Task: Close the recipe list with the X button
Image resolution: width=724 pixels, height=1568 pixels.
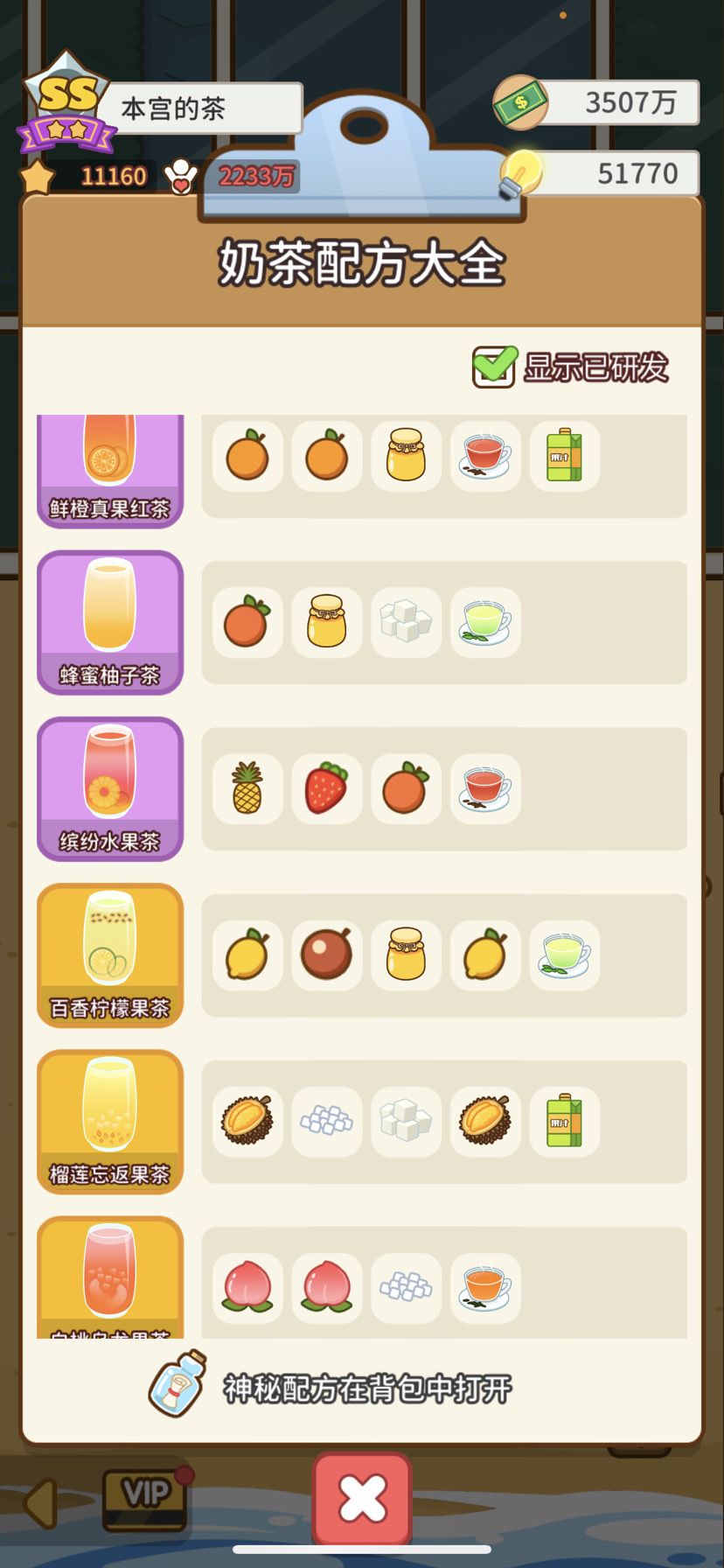Action: [x=362, y=1498]
